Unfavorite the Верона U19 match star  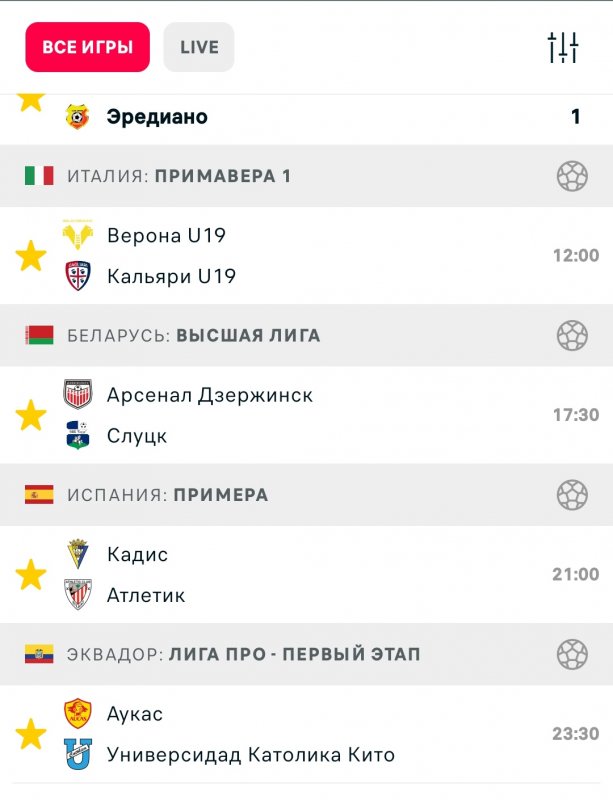coord(31,256)
